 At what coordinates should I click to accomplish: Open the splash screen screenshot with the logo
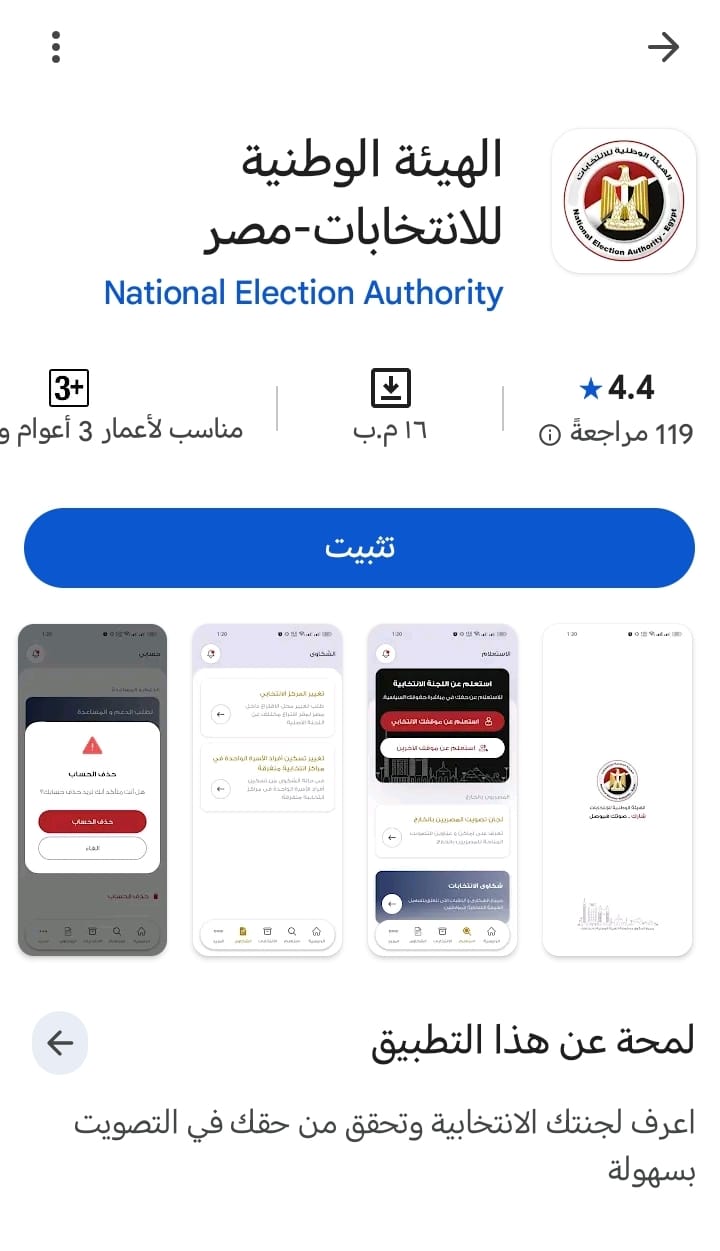coord(617,790)
